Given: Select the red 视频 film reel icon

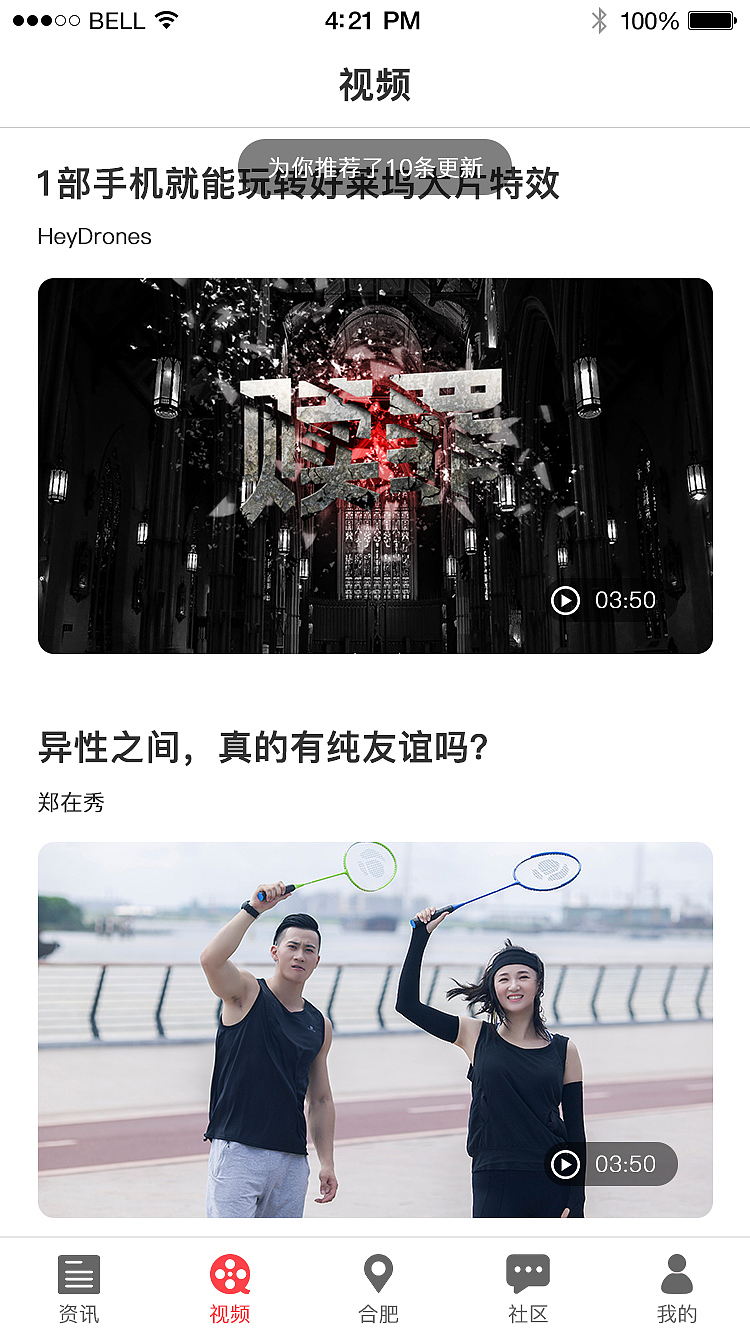Looking at the screenshot, I should coord(229,1274).
